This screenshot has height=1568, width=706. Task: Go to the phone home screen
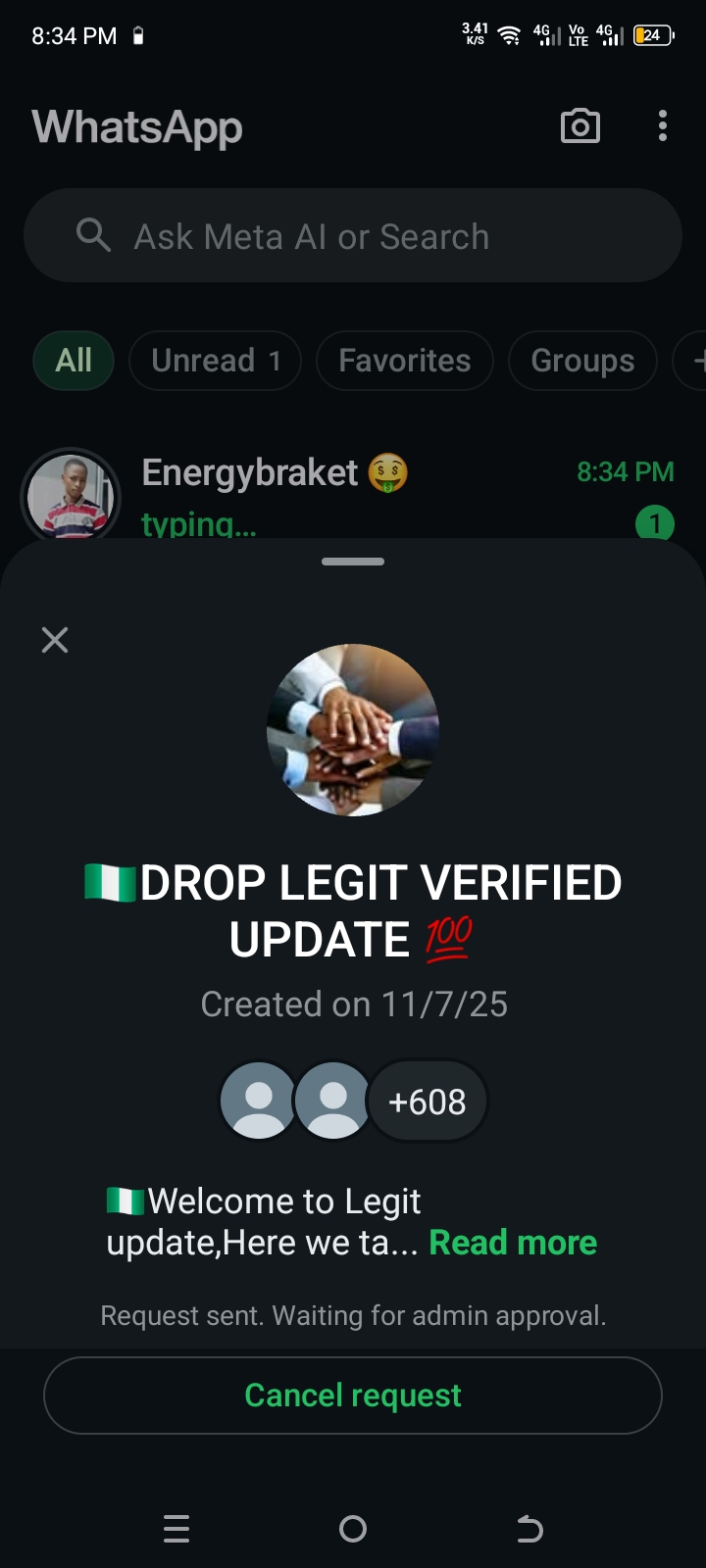[x=353, y=1529]
